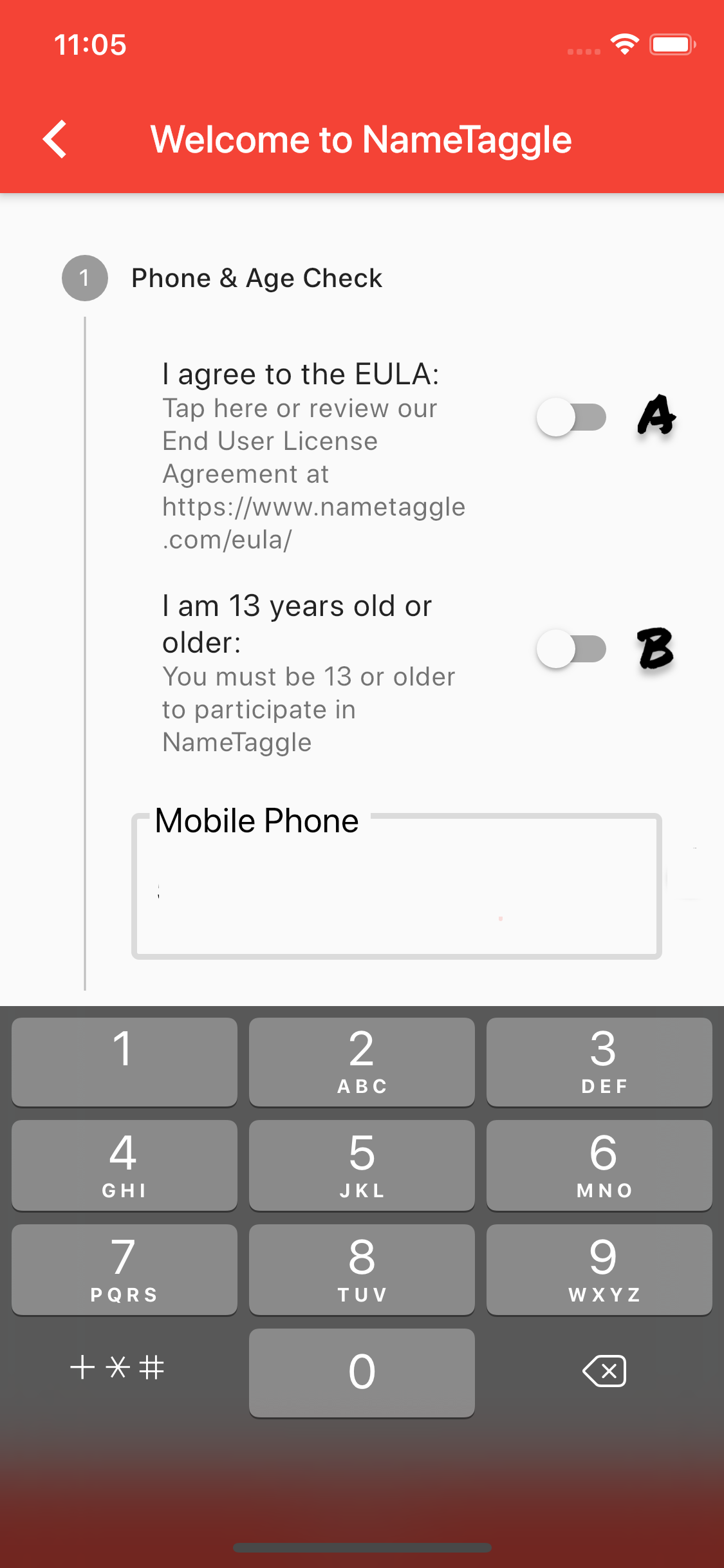This screenshot has height=1568, width=724.
Task: Switch keypad to + * # symbols
Action: coord(117,1367)
